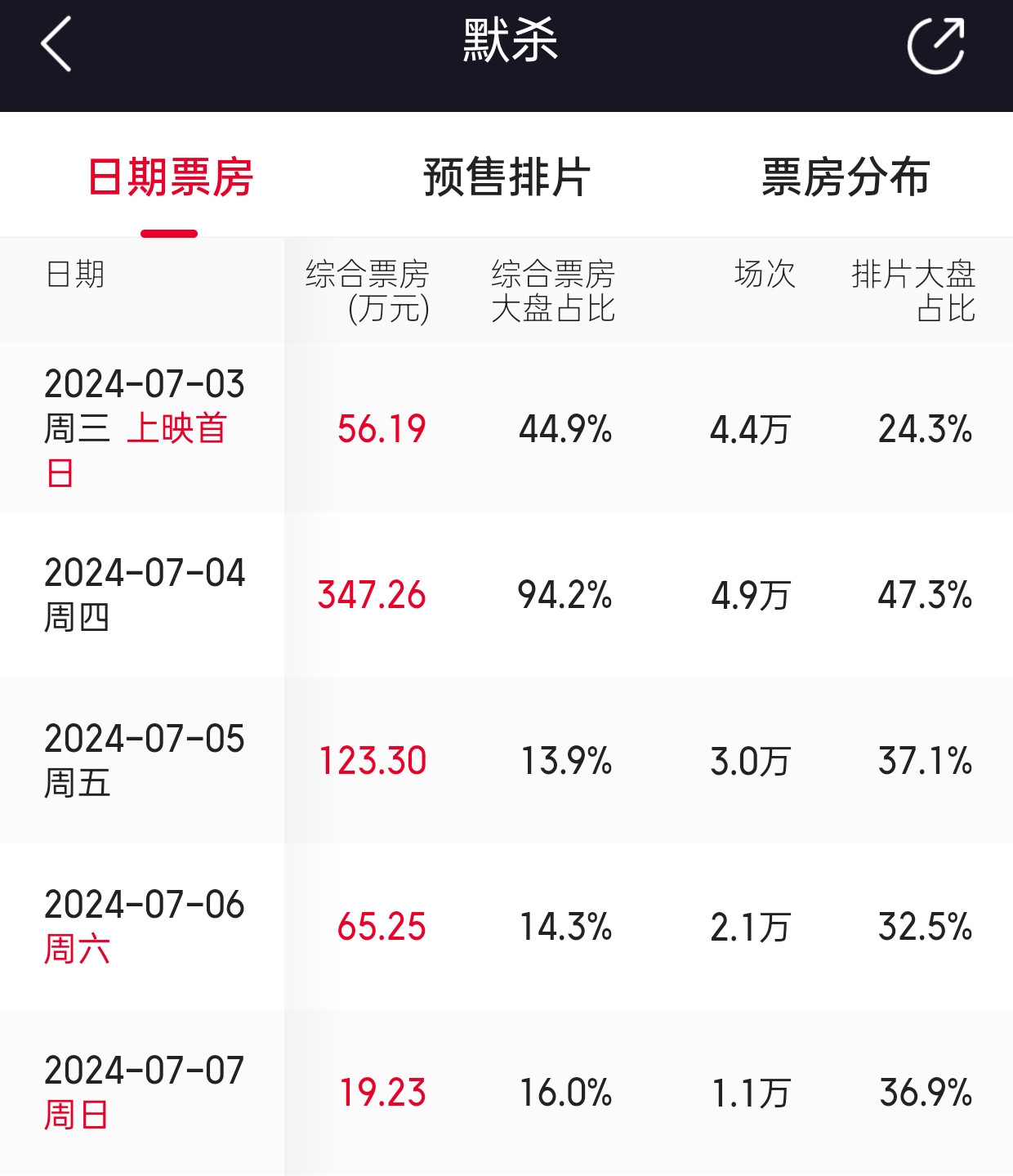The height and width of the screenshot is (1176, 1013).
Task: Share the 默杀 box office page
Action: coord(936,45)
